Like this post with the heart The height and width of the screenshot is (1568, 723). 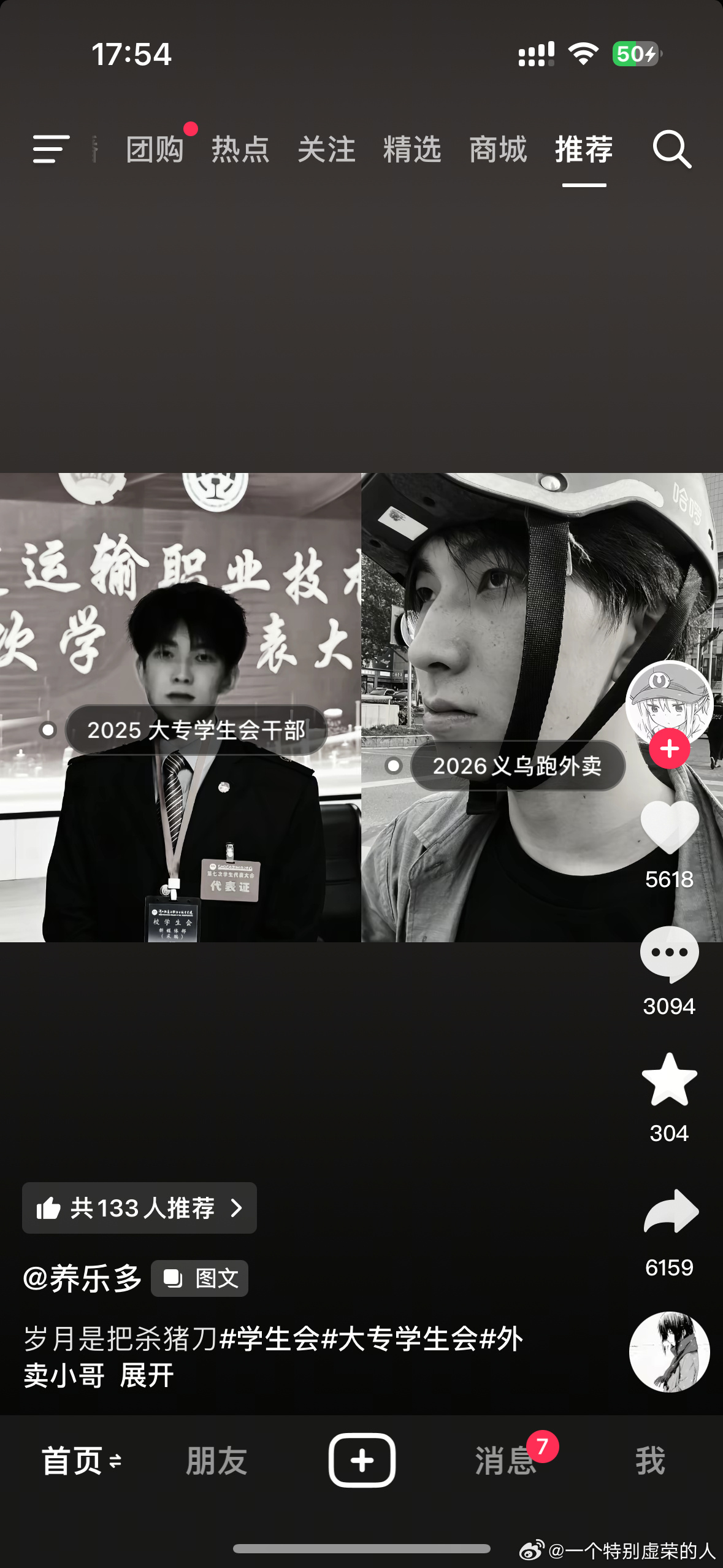pos(669,828)
